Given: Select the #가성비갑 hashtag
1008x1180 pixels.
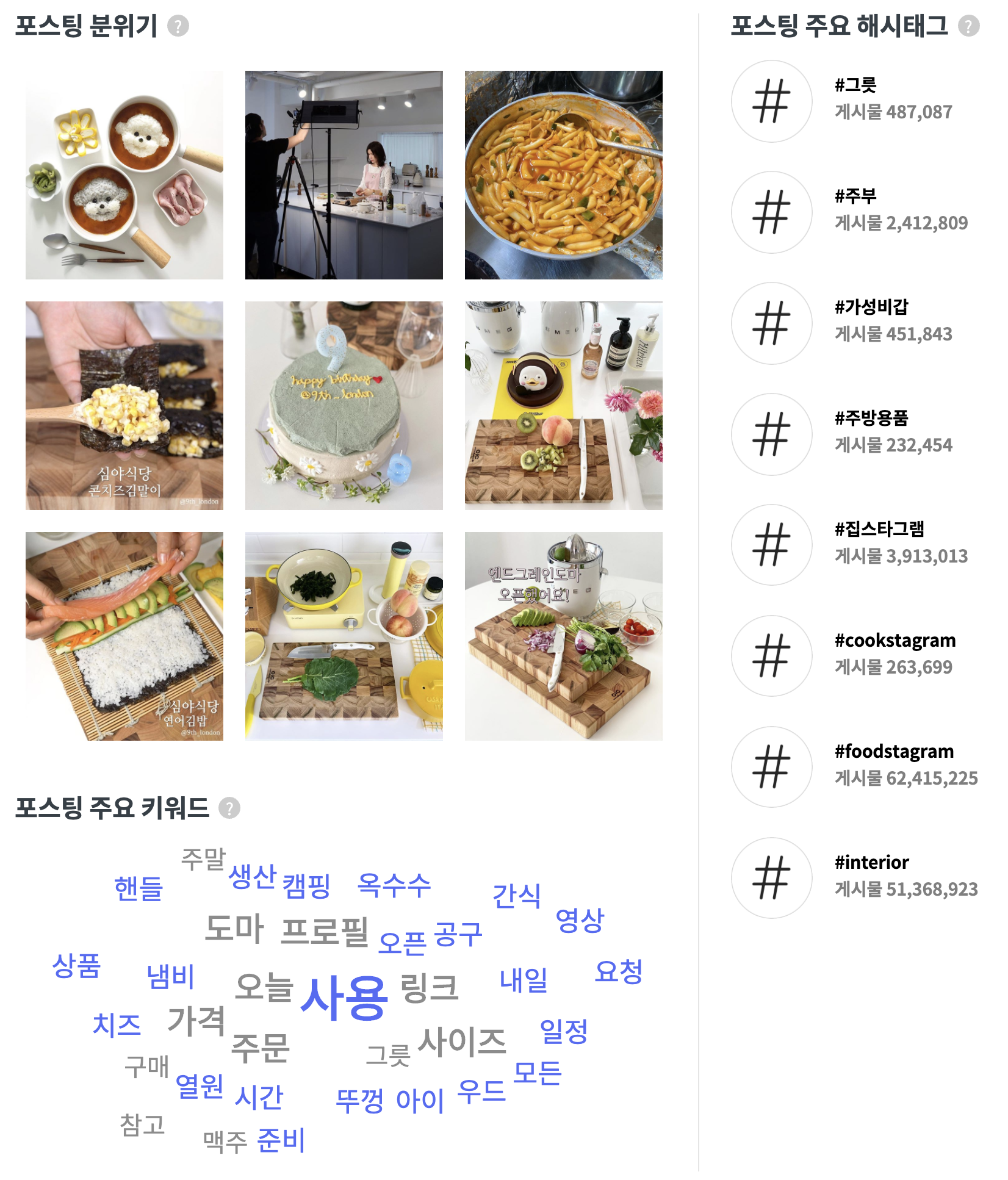Looking at the screenshot, I should [871, 308].
